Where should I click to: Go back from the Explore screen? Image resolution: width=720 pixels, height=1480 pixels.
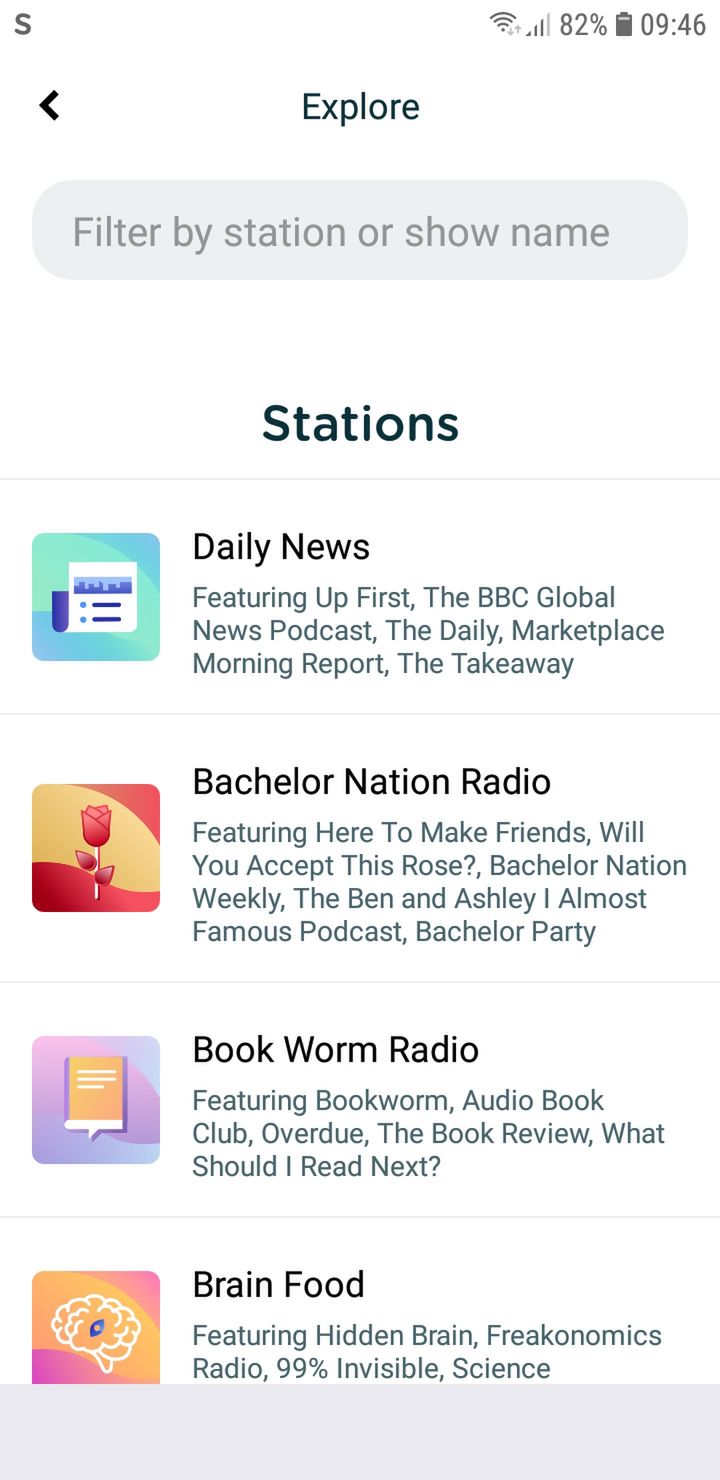(49, 106)
